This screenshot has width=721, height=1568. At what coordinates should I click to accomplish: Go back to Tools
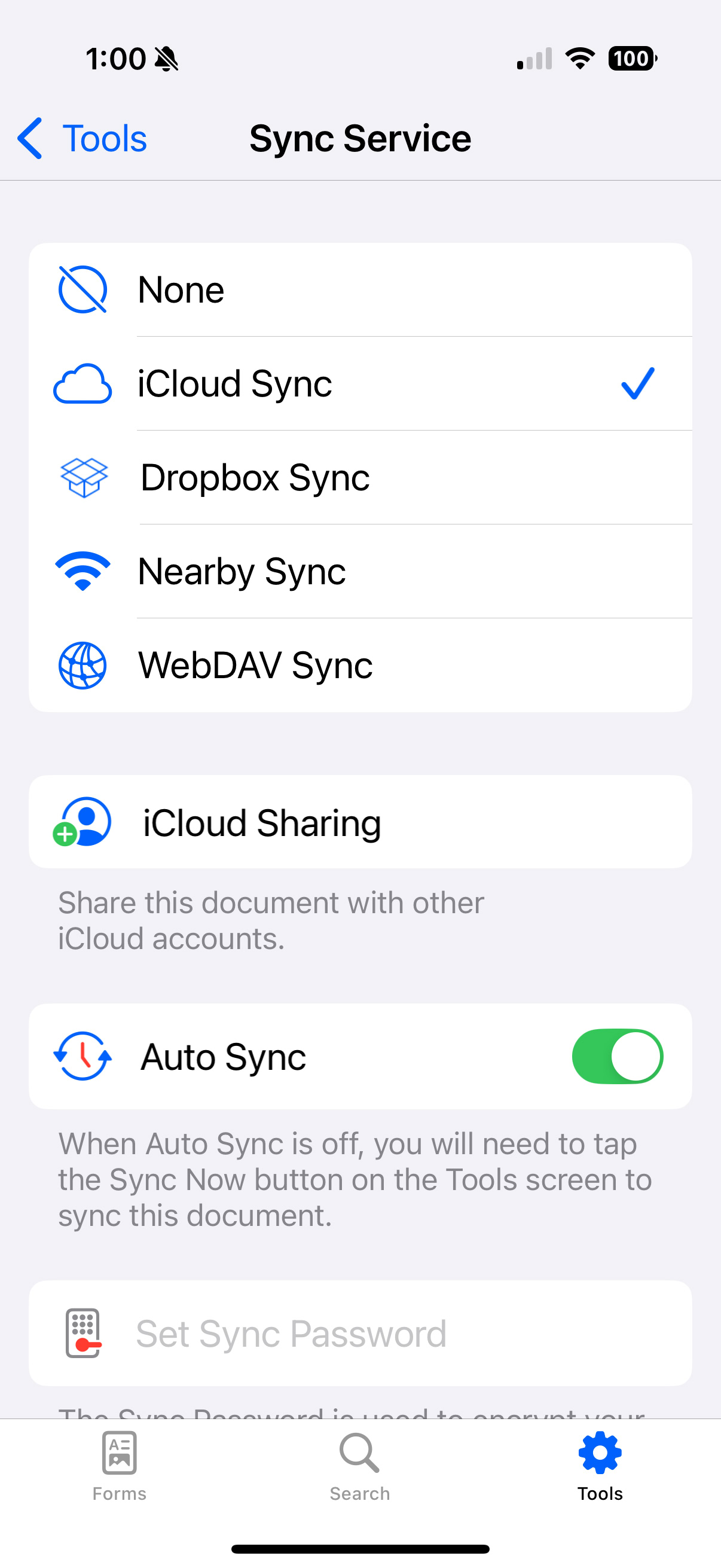(83, 139)
